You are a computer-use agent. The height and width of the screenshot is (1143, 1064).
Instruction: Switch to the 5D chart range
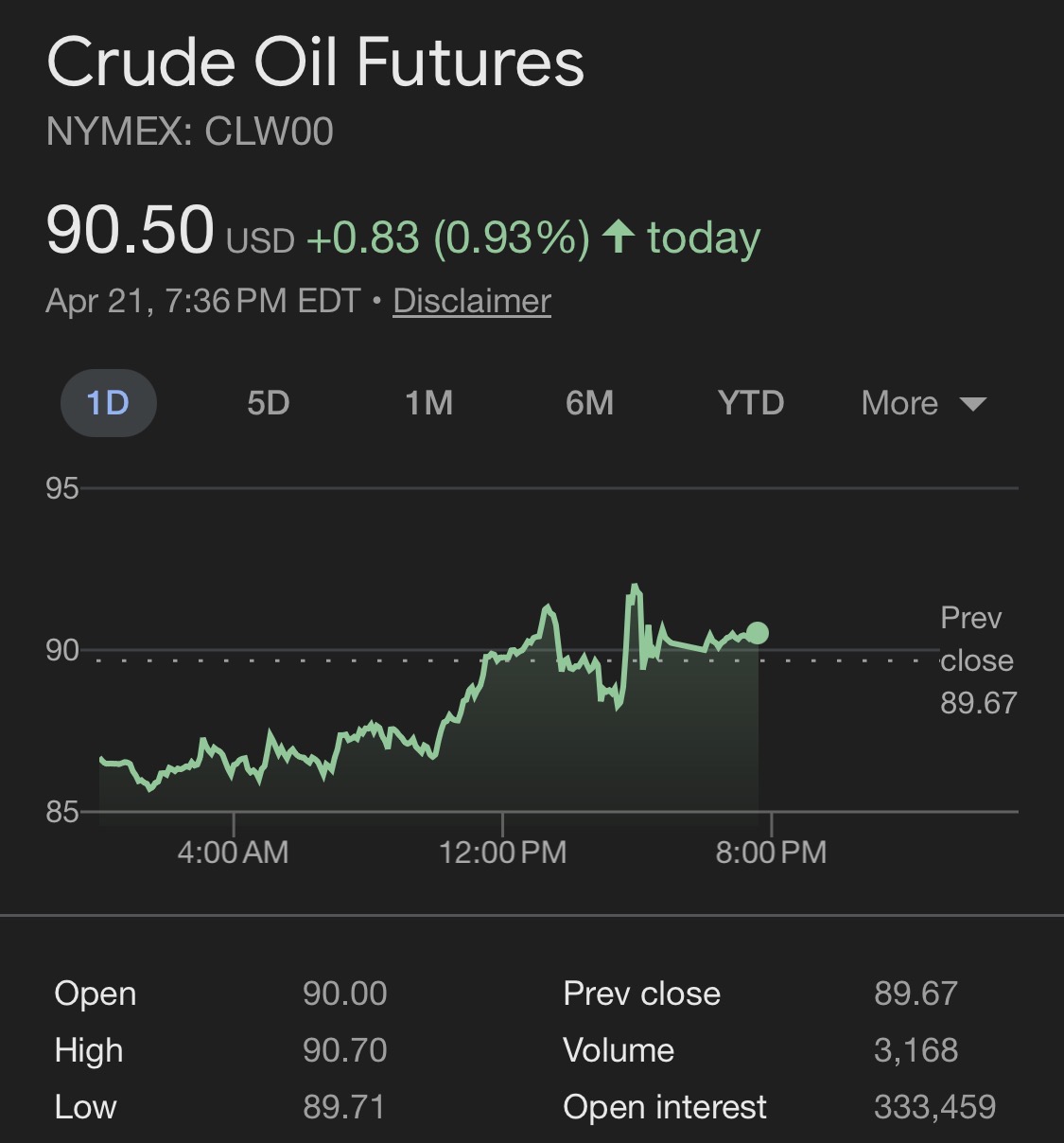coord(268,403)
